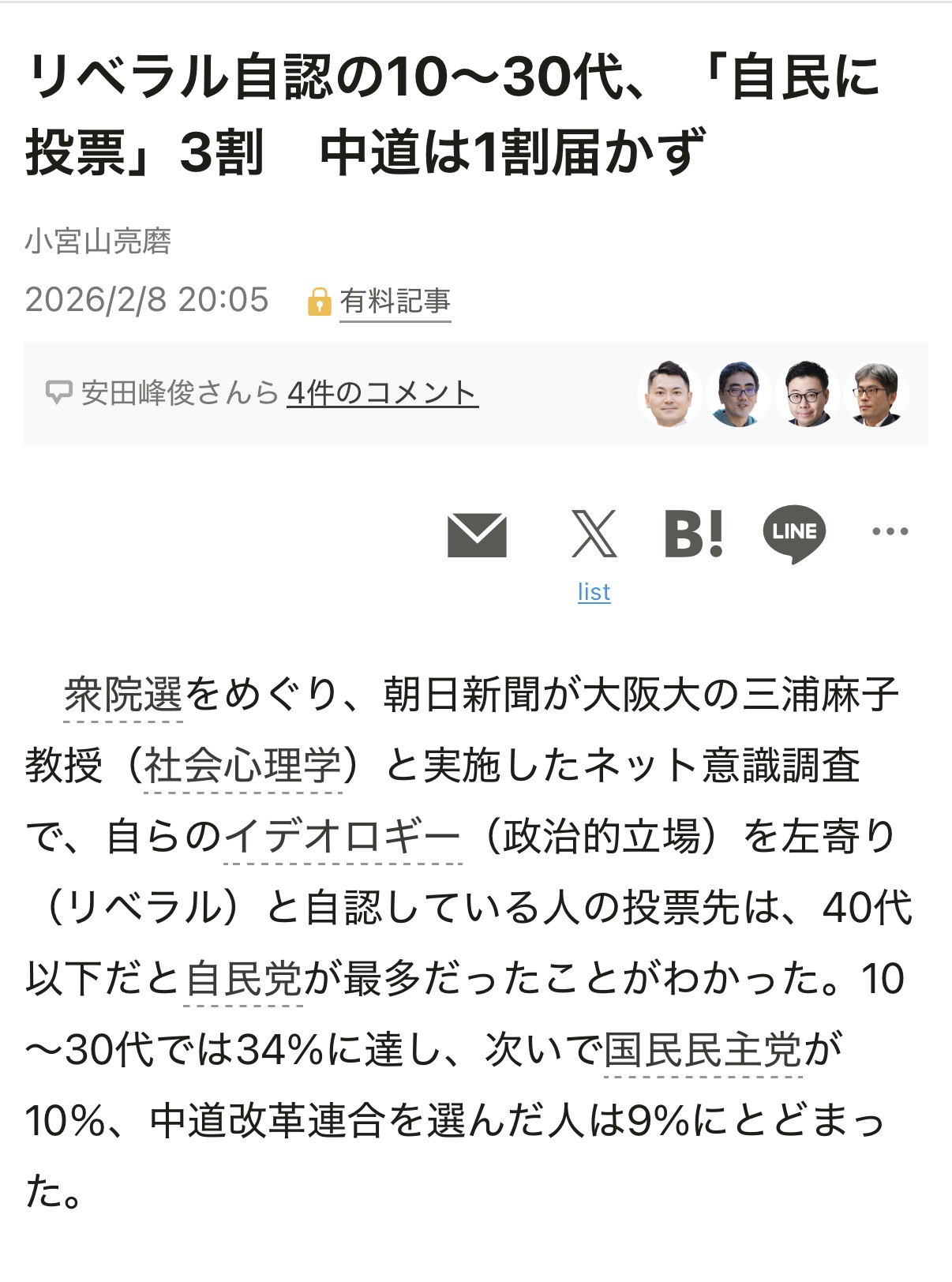Open the 社会心理学 keyword link

243,765
